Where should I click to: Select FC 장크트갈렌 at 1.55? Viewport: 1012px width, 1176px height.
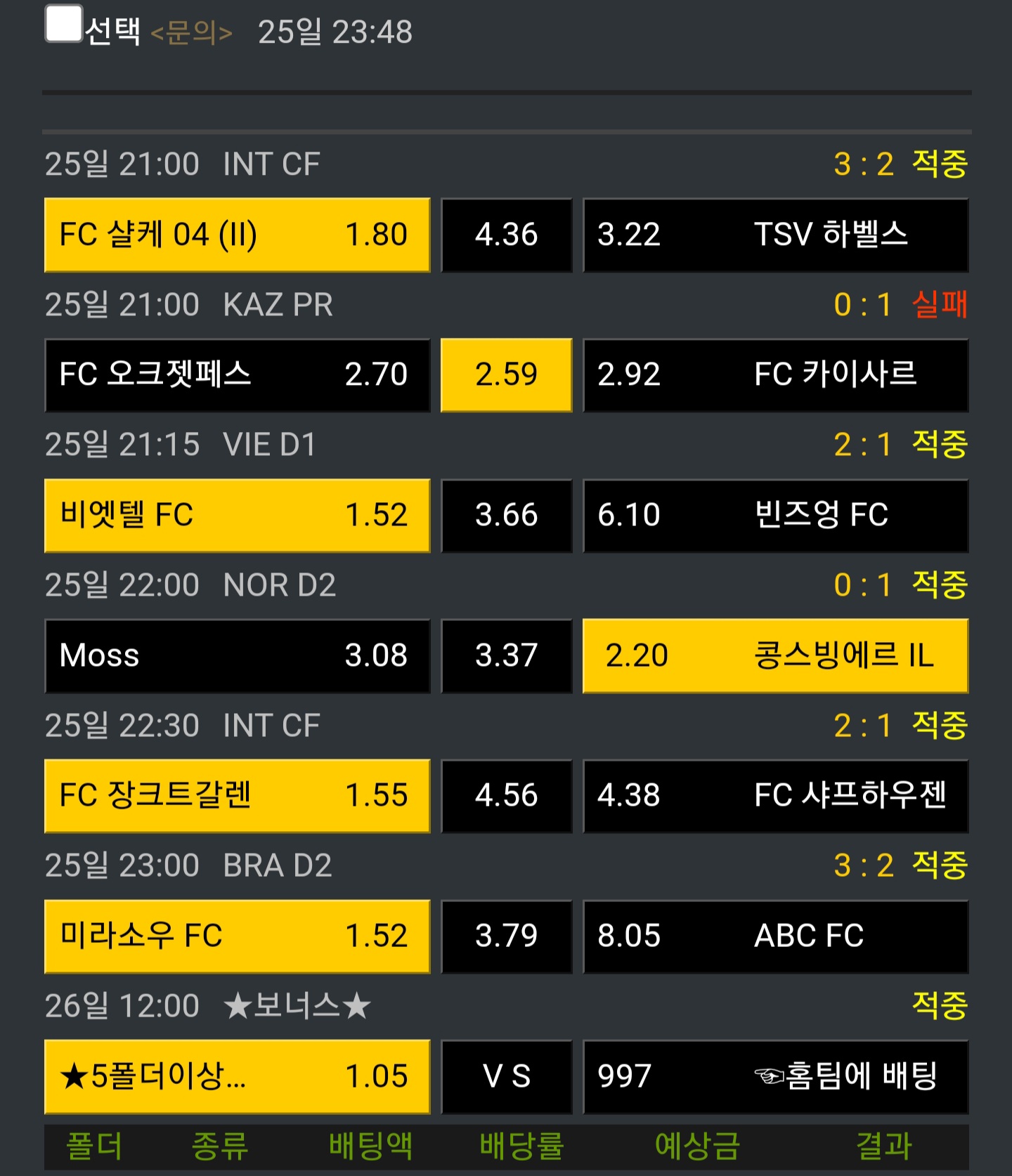coord(237,796)
